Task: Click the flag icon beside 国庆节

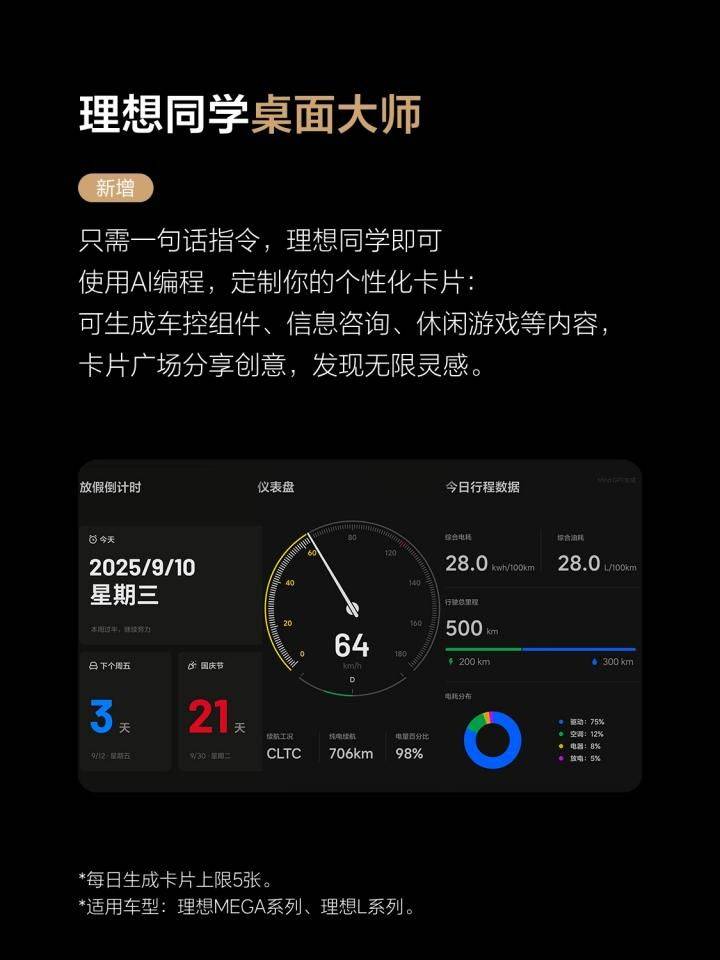Action: pos(191,665)
